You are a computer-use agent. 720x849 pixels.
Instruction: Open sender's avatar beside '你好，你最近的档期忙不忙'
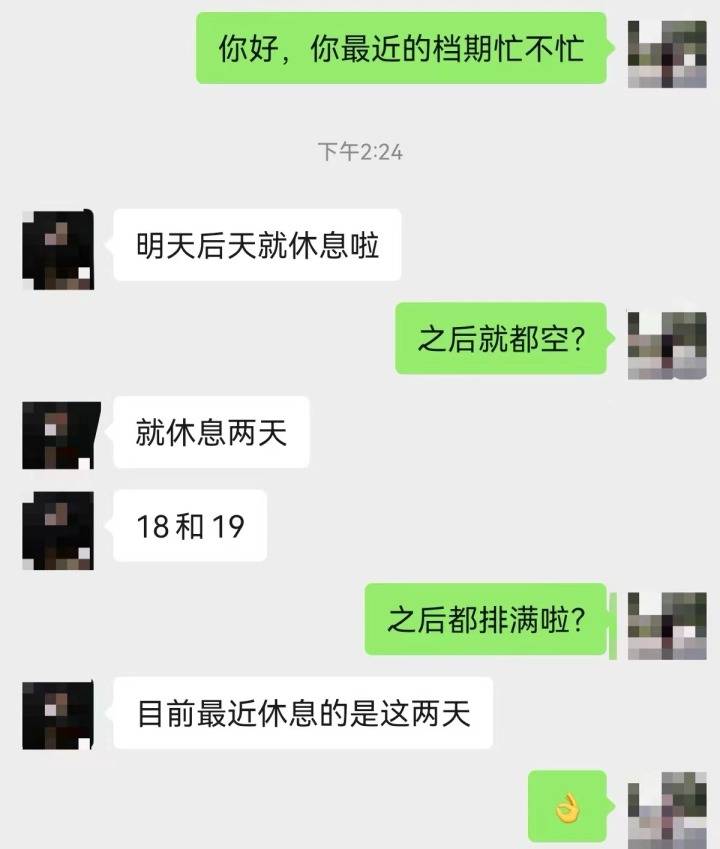tap(666, 50)
